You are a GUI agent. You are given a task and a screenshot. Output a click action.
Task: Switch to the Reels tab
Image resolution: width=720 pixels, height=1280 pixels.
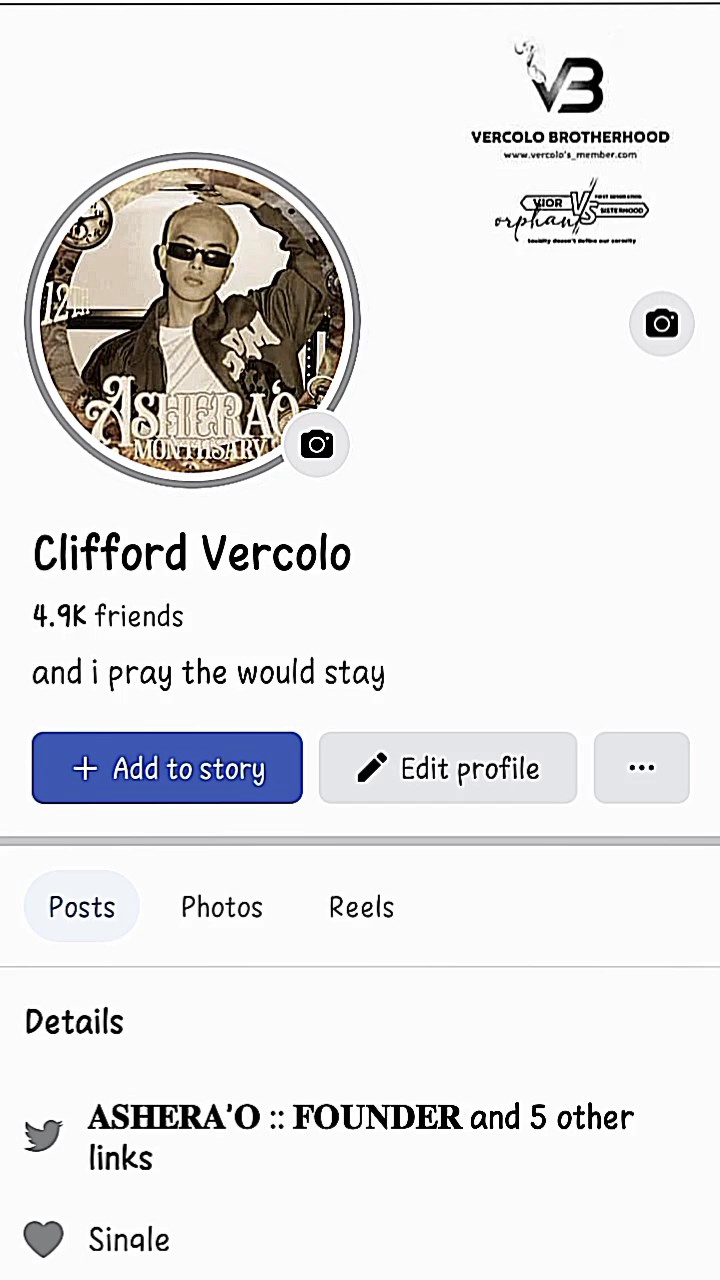[361, 907]
